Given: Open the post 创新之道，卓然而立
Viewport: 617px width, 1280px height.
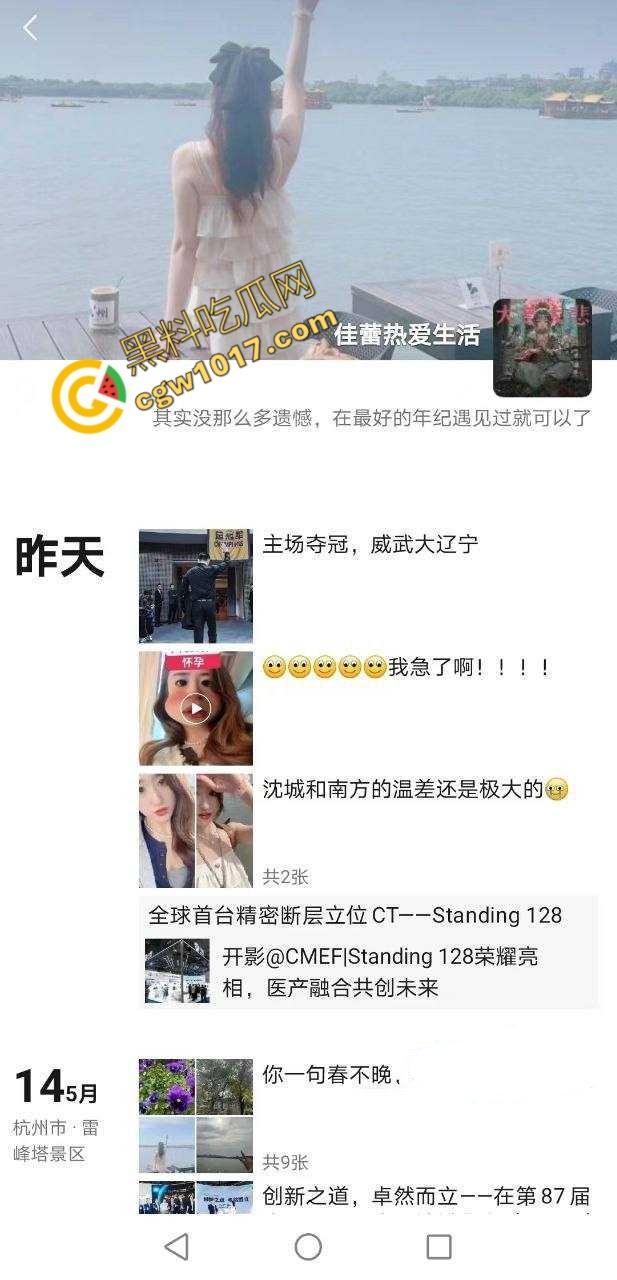Looking at the screenshot, I should tap(196, 1197).
